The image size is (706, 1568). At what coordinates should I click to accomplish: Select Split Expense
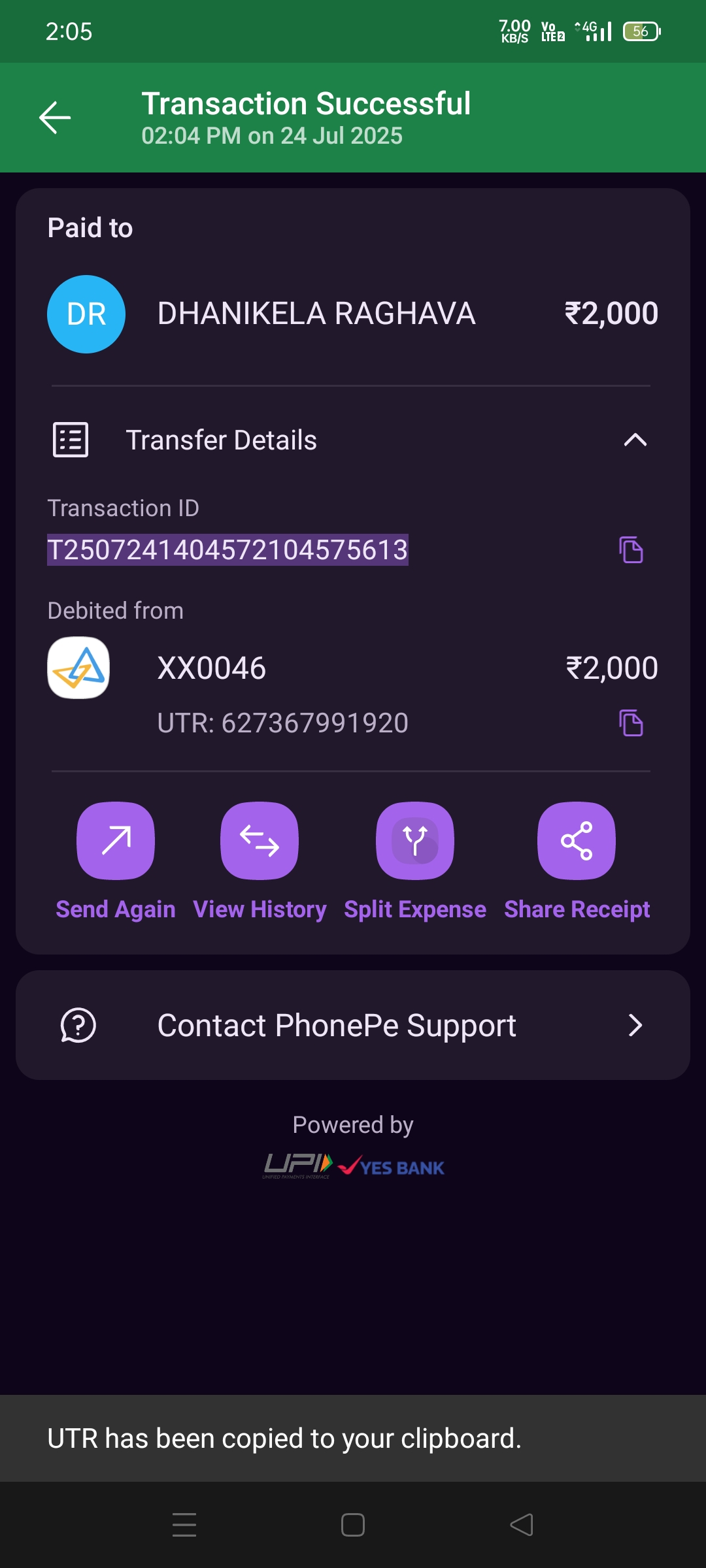pos(415,841)
